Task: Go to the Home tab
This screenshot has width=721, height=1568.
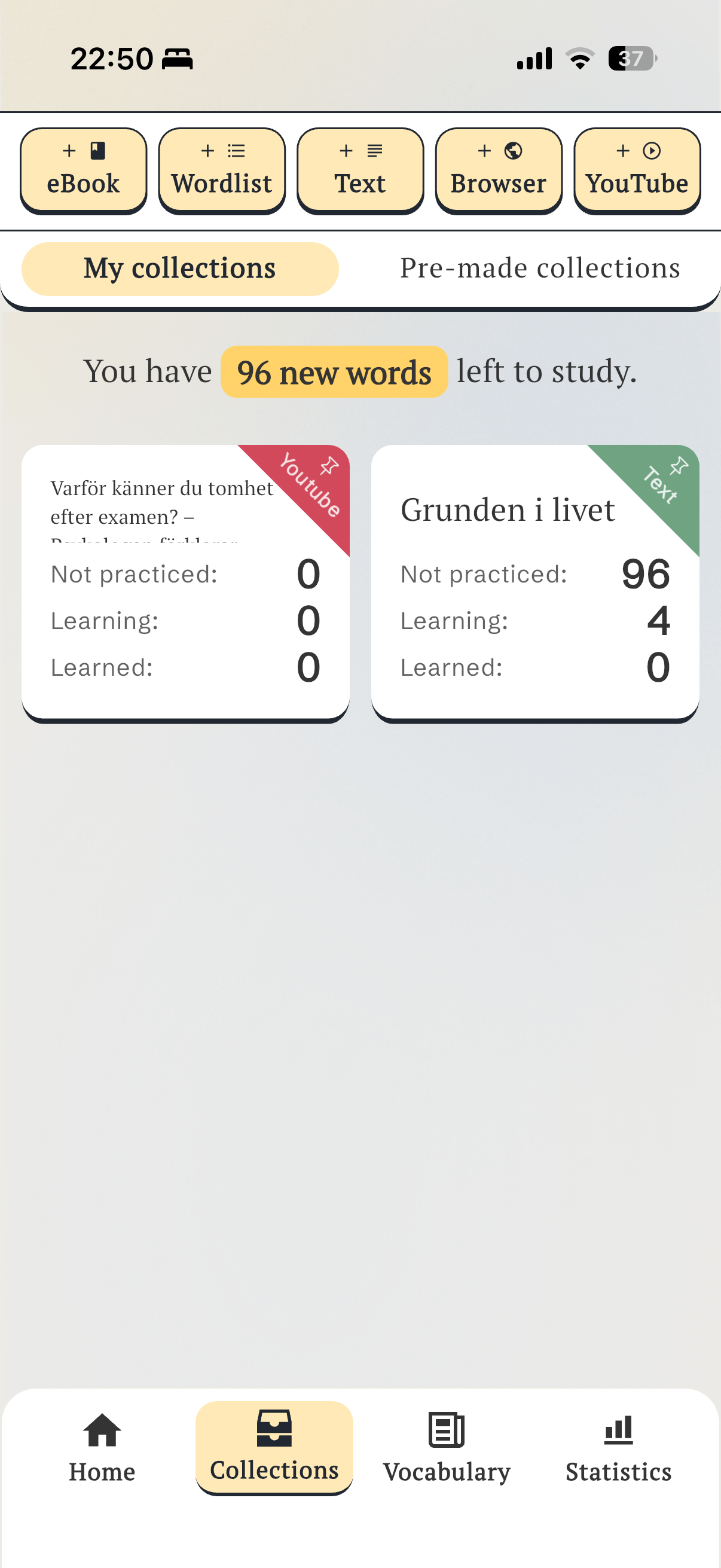Action: pyautogui.click(x=102, y=1447)
